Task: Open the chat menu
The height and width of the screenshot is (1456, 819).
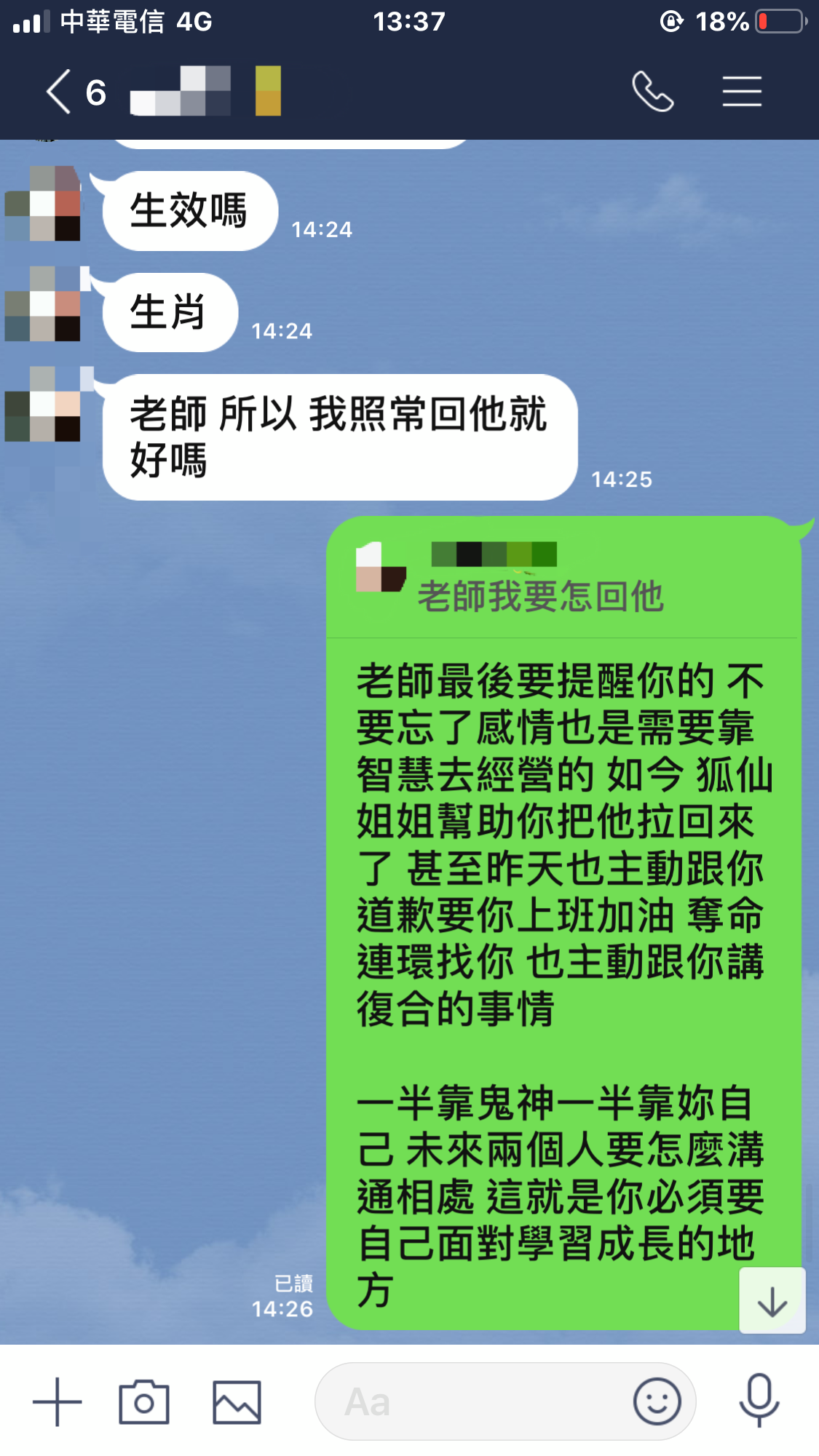Action: 742,92
